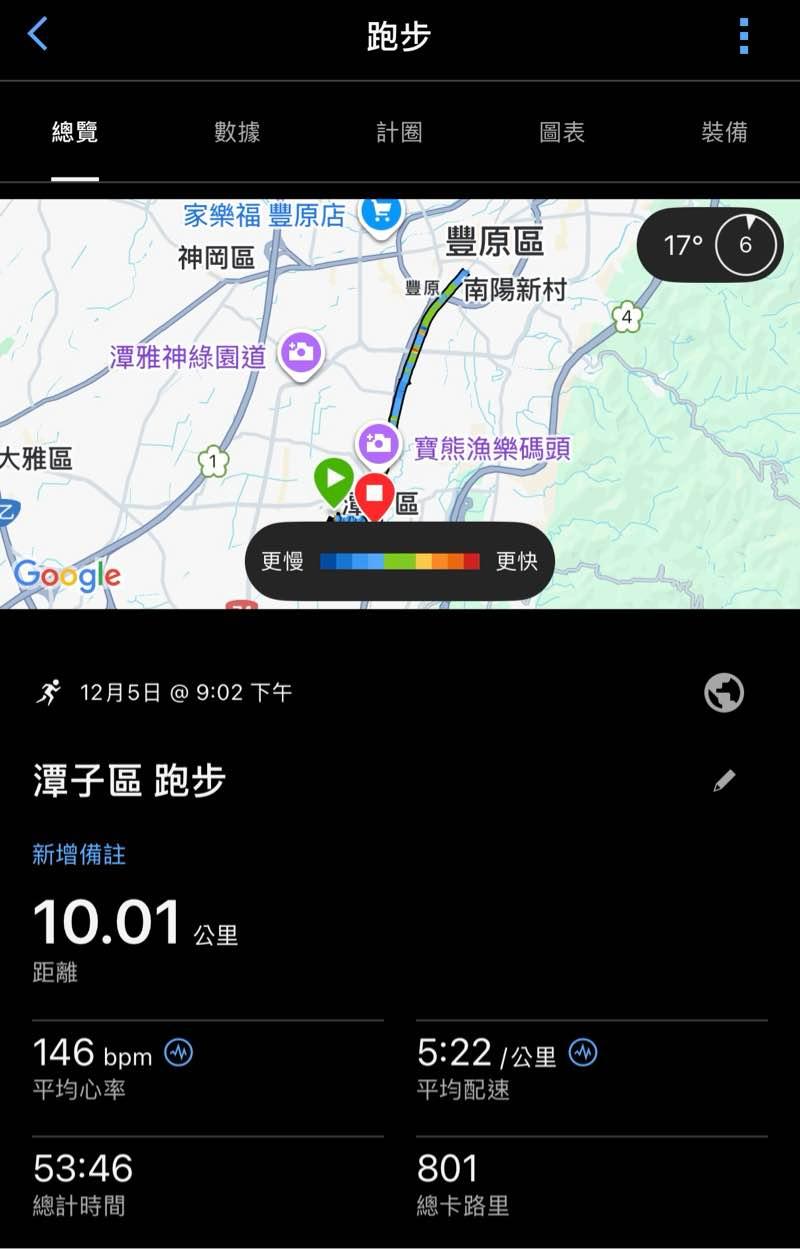800x1249 pixels.
Task: Tap the 17° weather badge
Action: (709, 245)
